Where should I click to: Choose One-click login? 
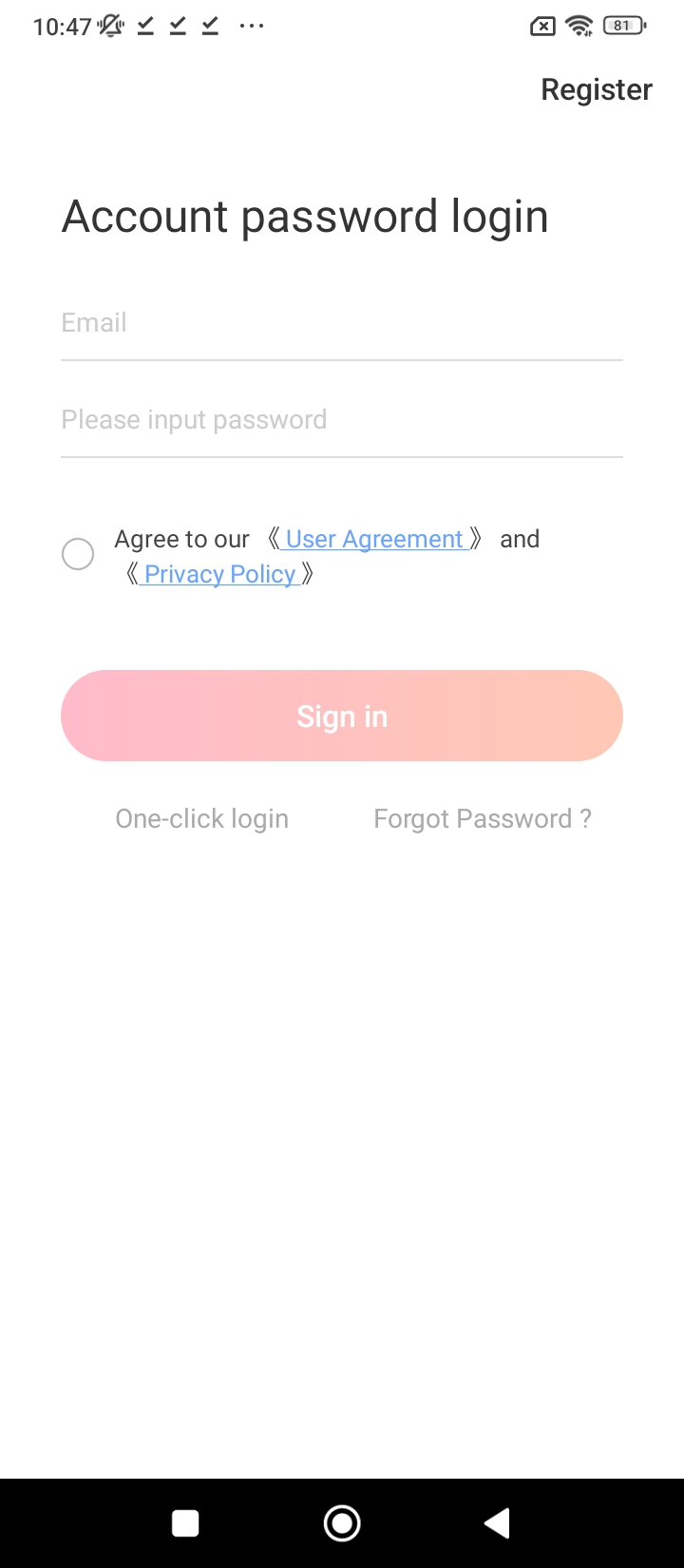tap(201, 819)
